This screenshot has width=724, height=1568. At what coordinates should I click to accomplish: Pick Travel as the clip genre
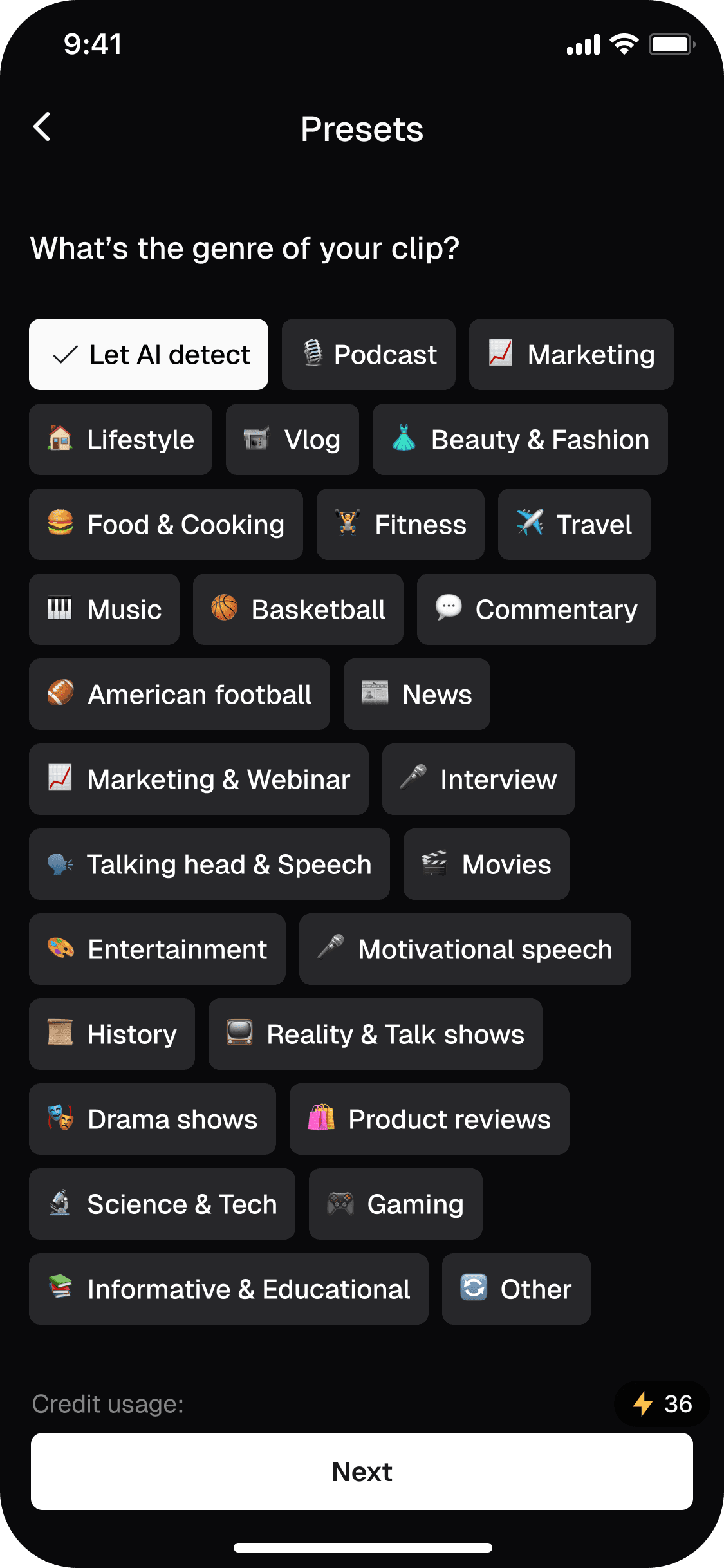(x=574, y=525)
